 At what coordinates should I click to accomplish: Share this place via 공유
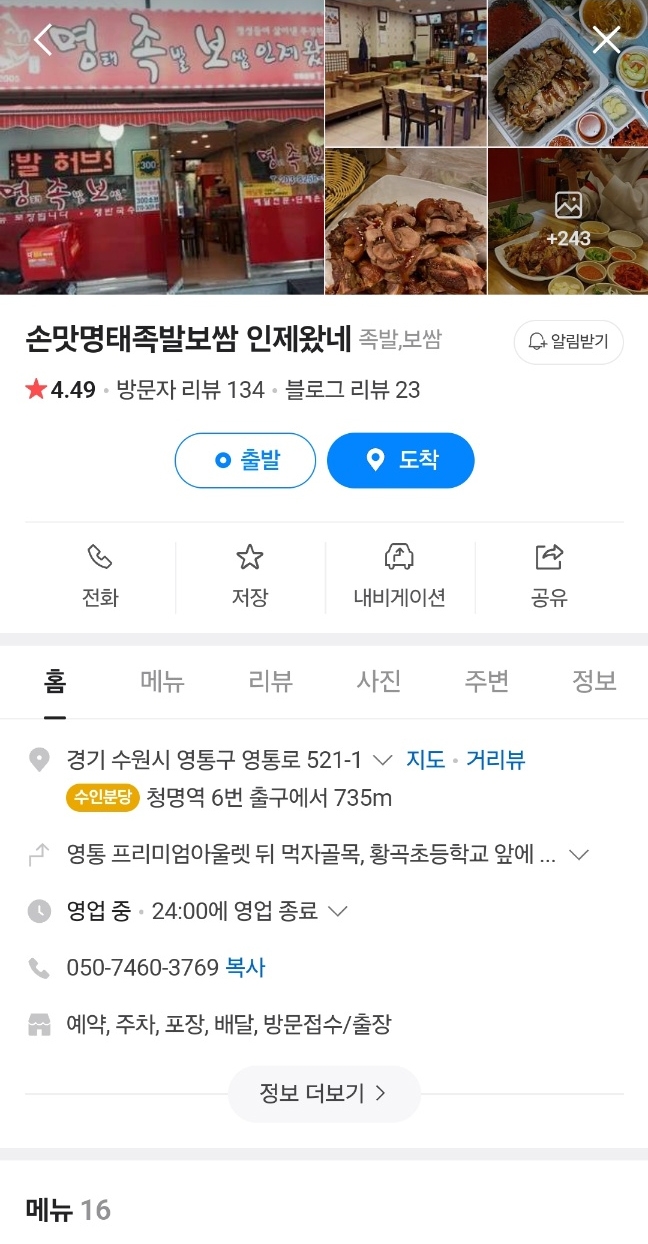(549, 576)
